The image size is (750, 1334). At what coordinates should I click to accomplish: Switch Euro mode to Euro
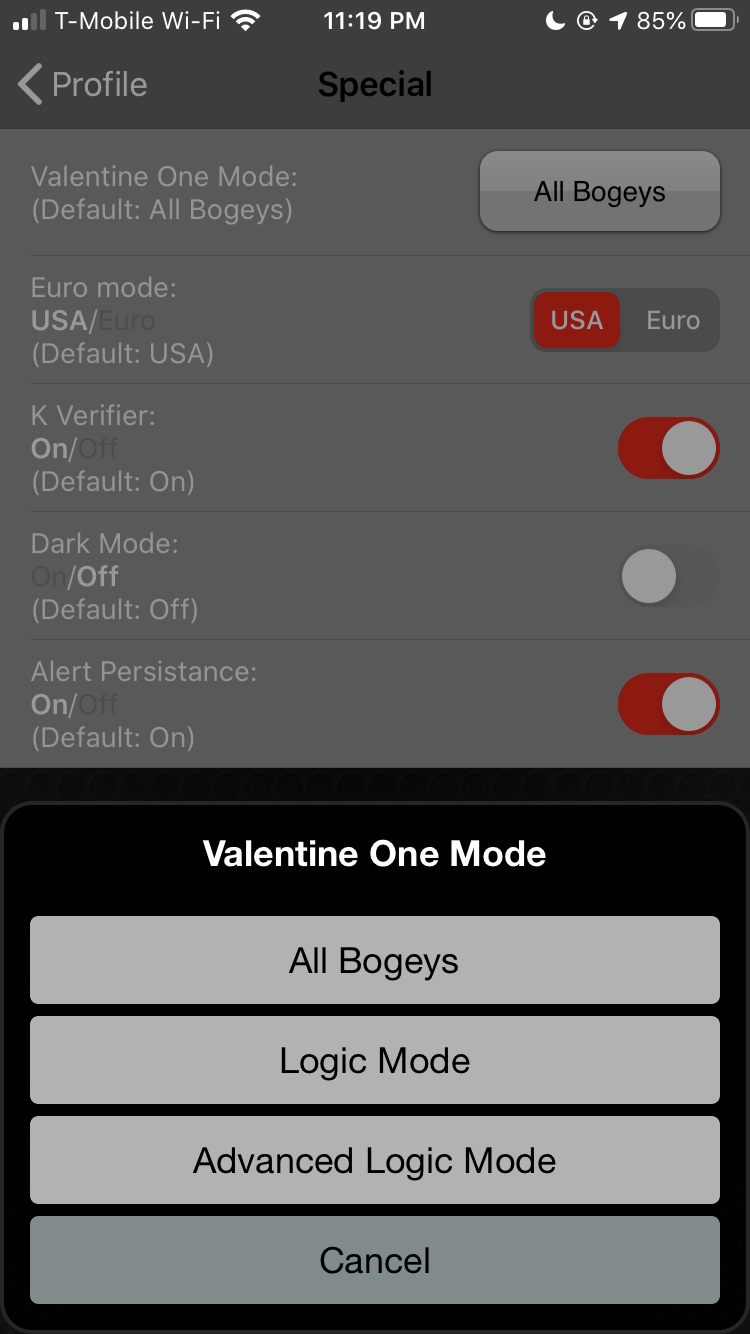(x=672, y=320)
